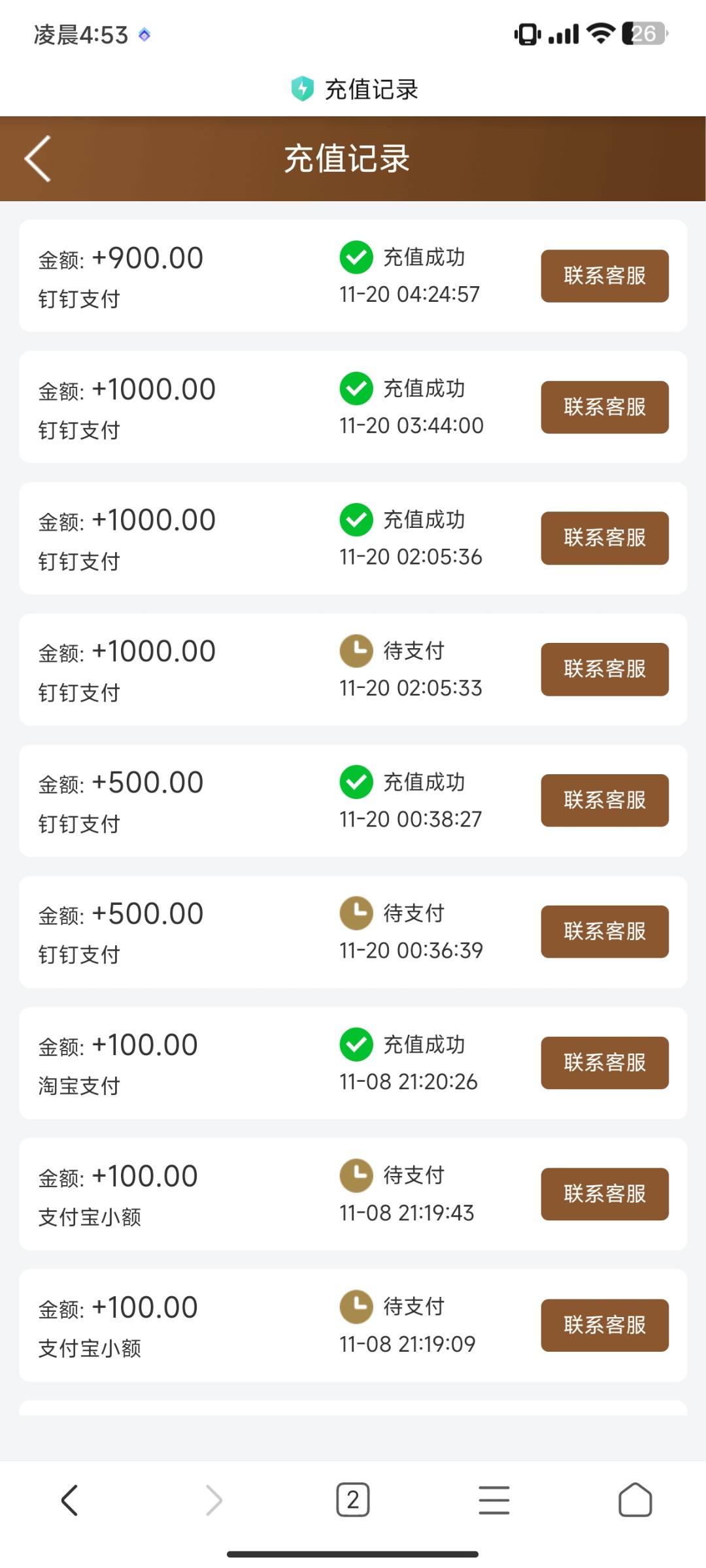Contact support for the 00:38:27 recharge
Image resolution: width=706 pixels, height=1568 pixels.
coord(604,800)
